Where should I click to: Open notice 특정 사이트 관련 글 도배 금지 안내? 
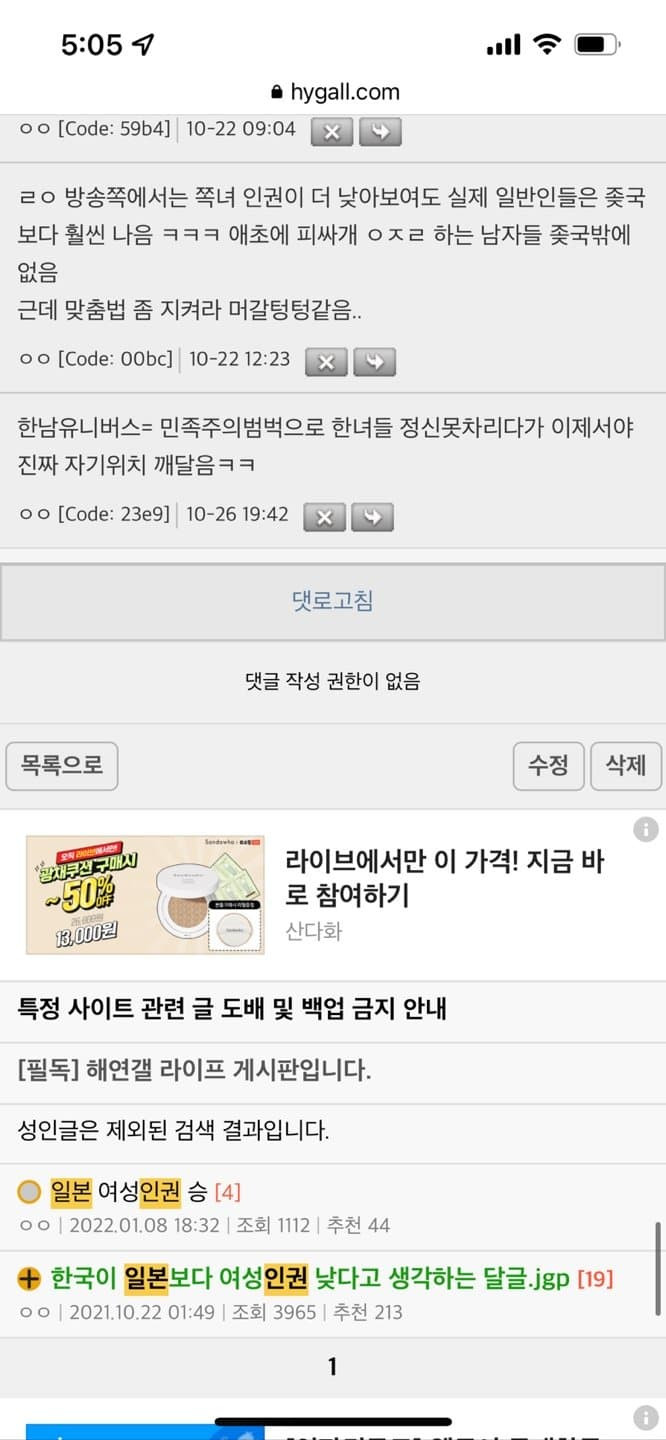tap(232, 1009)
